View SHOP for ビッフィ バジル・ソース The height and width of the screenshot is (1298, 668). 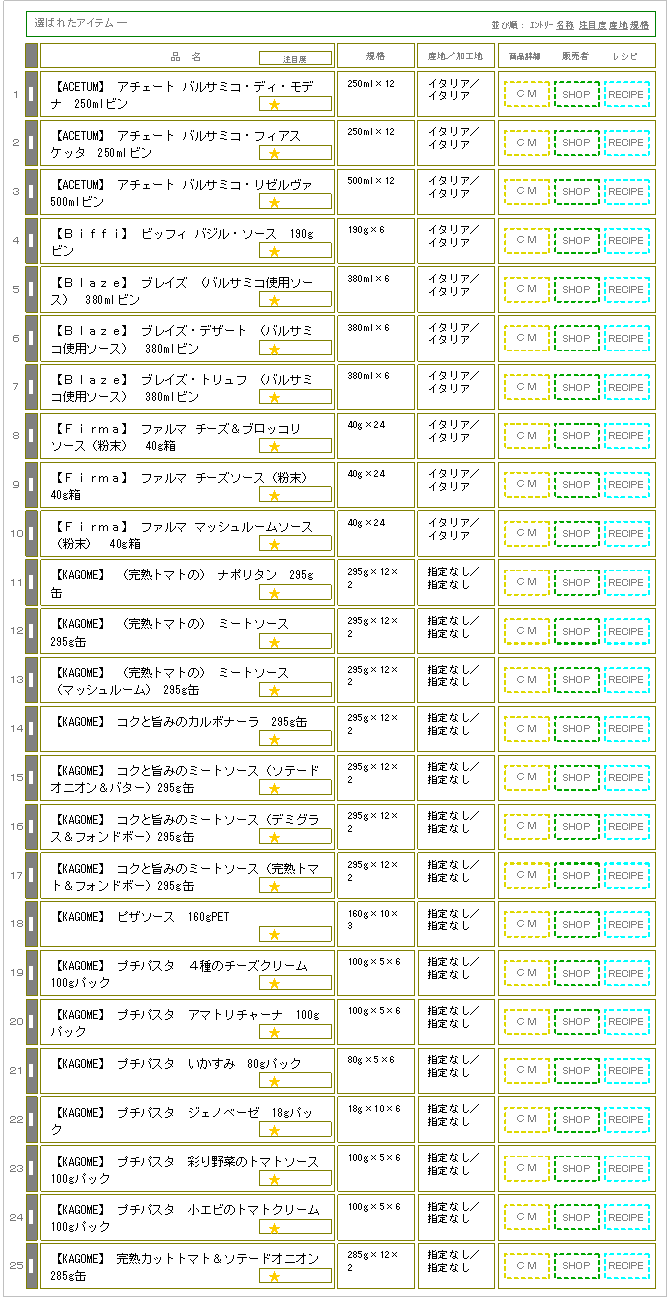[x=576, y=241]
